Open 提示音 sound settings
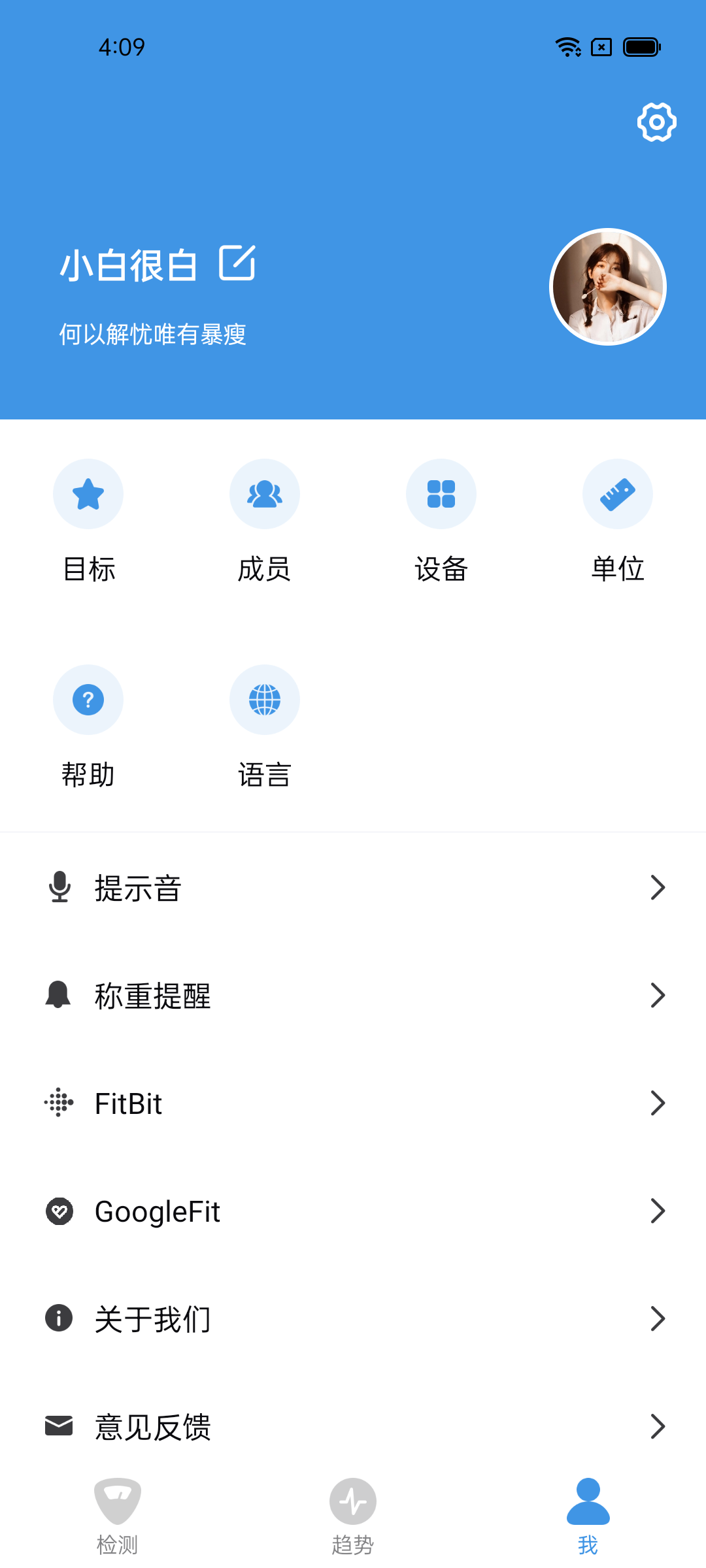This screenshot has width=706, height=1568. click(x=353, y=888)
